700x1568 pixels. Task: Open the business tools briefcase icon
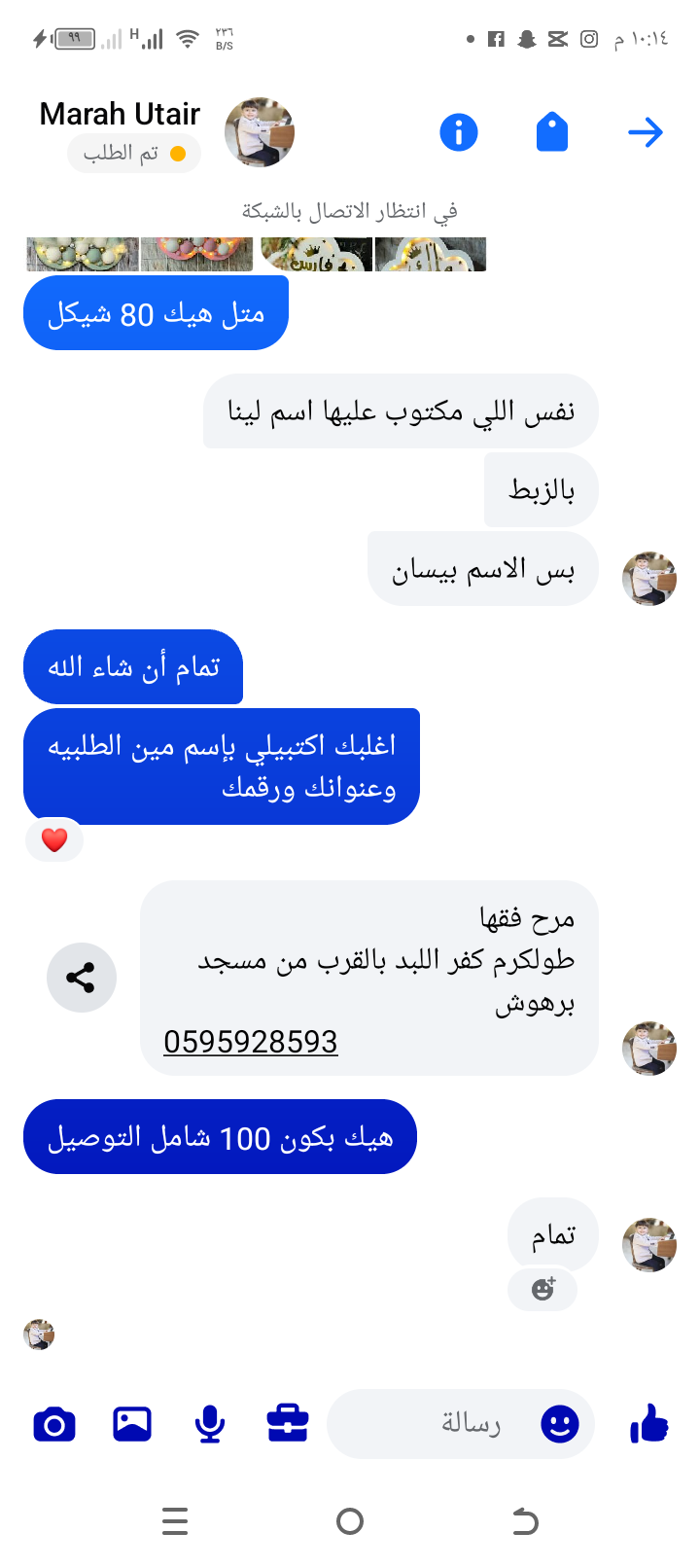coord(288,1425)
